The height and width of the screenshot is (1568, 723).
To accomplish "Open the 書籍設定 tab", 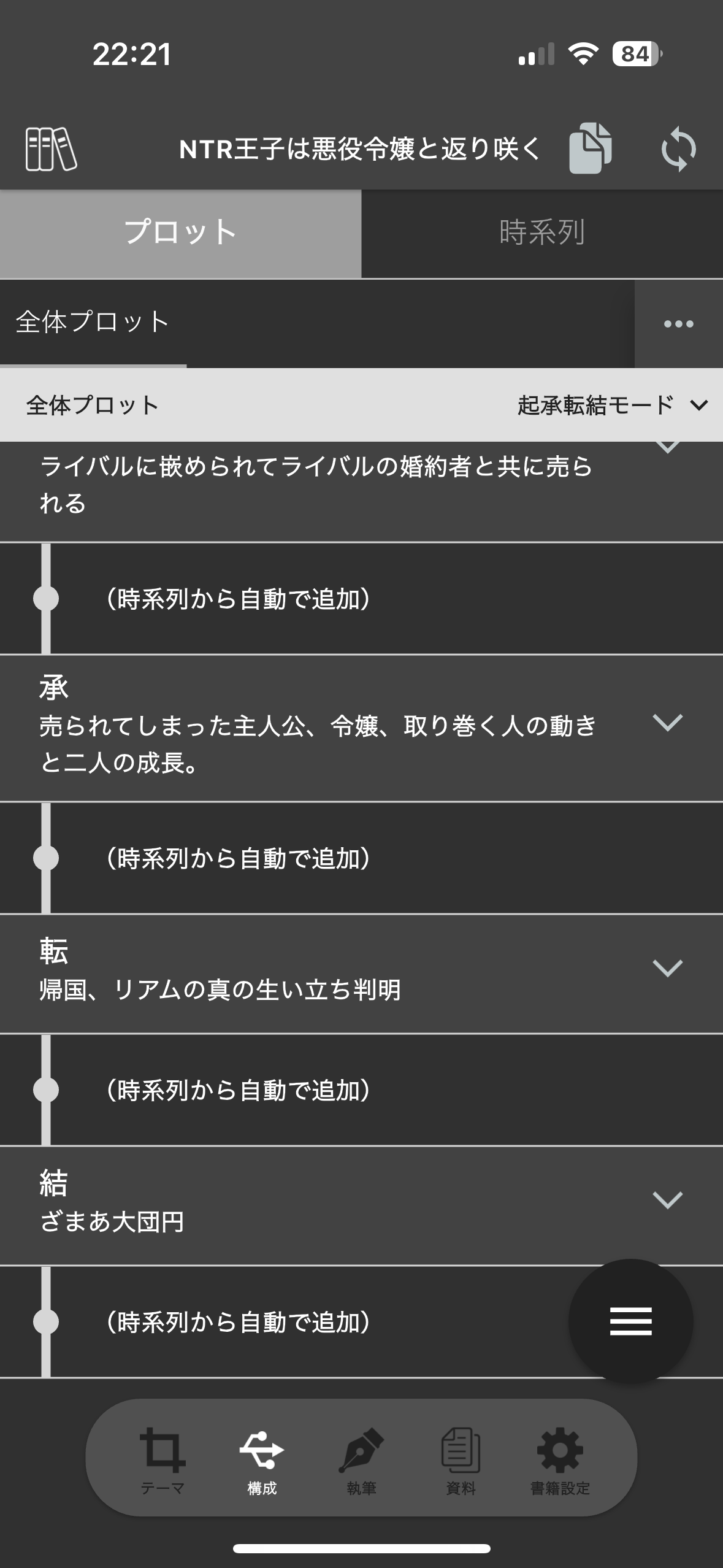I will click(x=560, y=1461).
